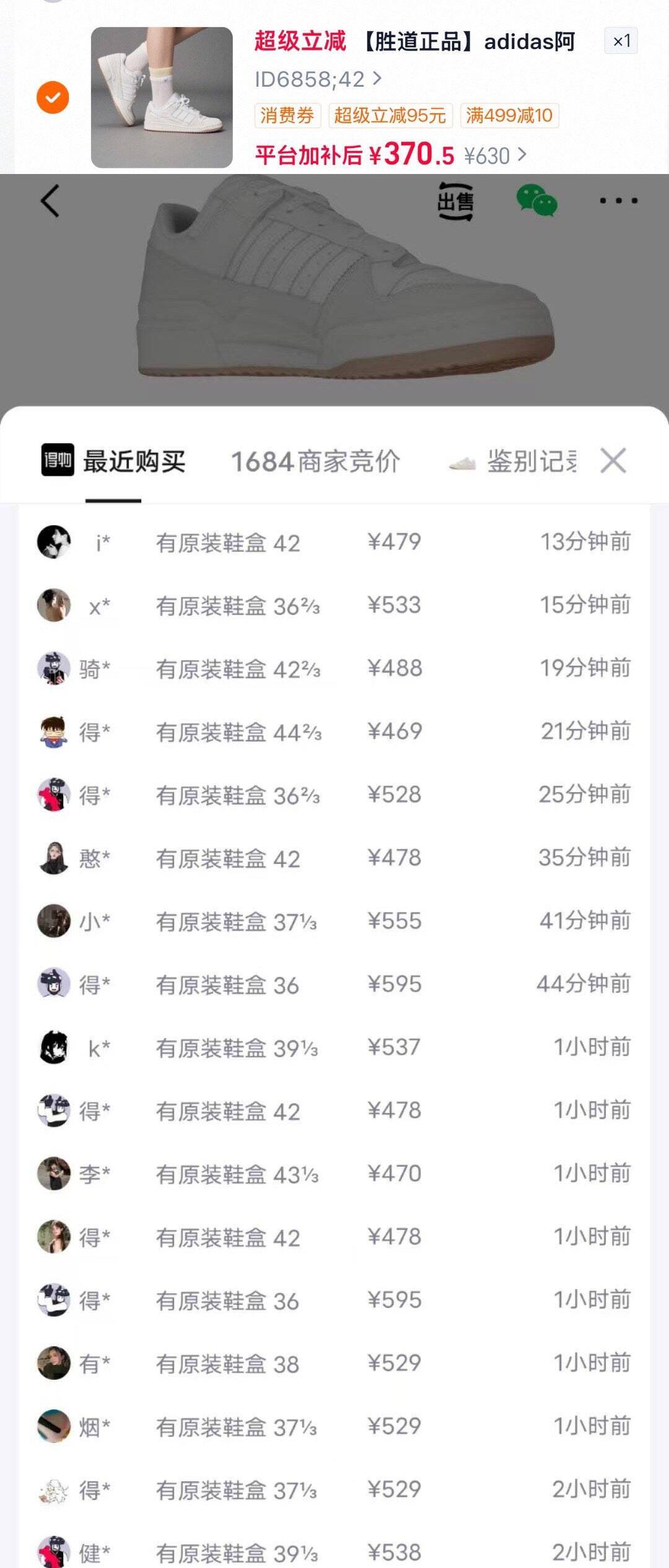
Task: Open the three-dot overflow menu
Action: [618, 201]
